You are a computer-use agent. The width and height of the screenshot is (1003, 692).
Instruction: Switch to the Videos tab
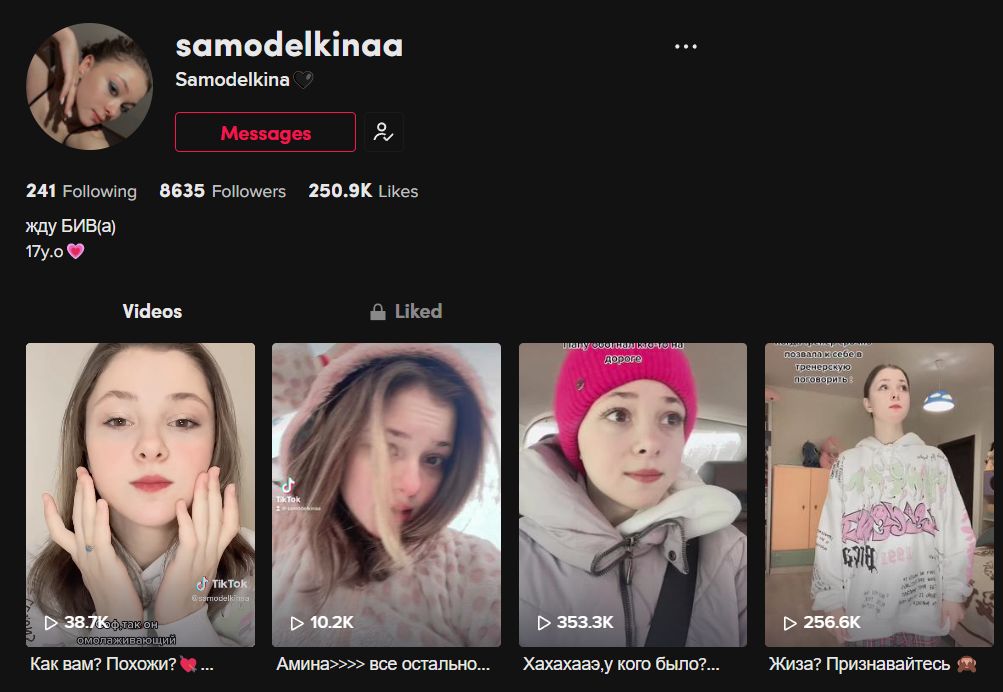pos(152,311)
